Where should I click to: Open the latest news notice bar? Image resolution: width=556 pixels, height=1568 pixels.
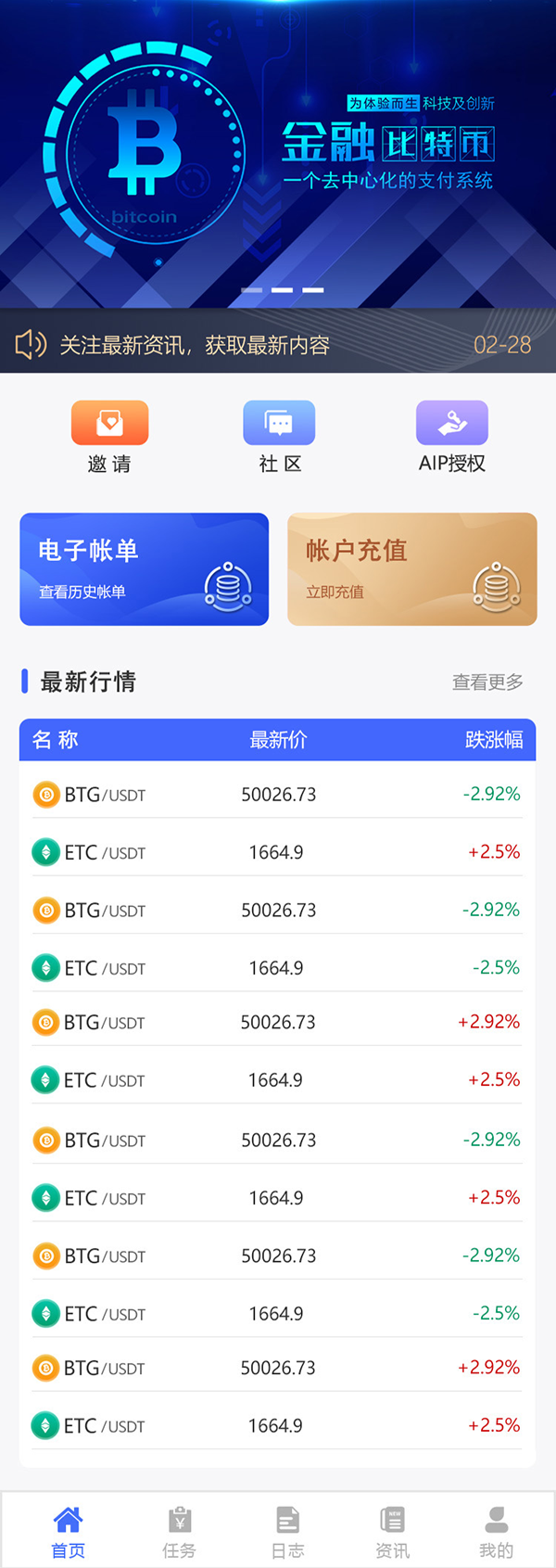(278, 345)
